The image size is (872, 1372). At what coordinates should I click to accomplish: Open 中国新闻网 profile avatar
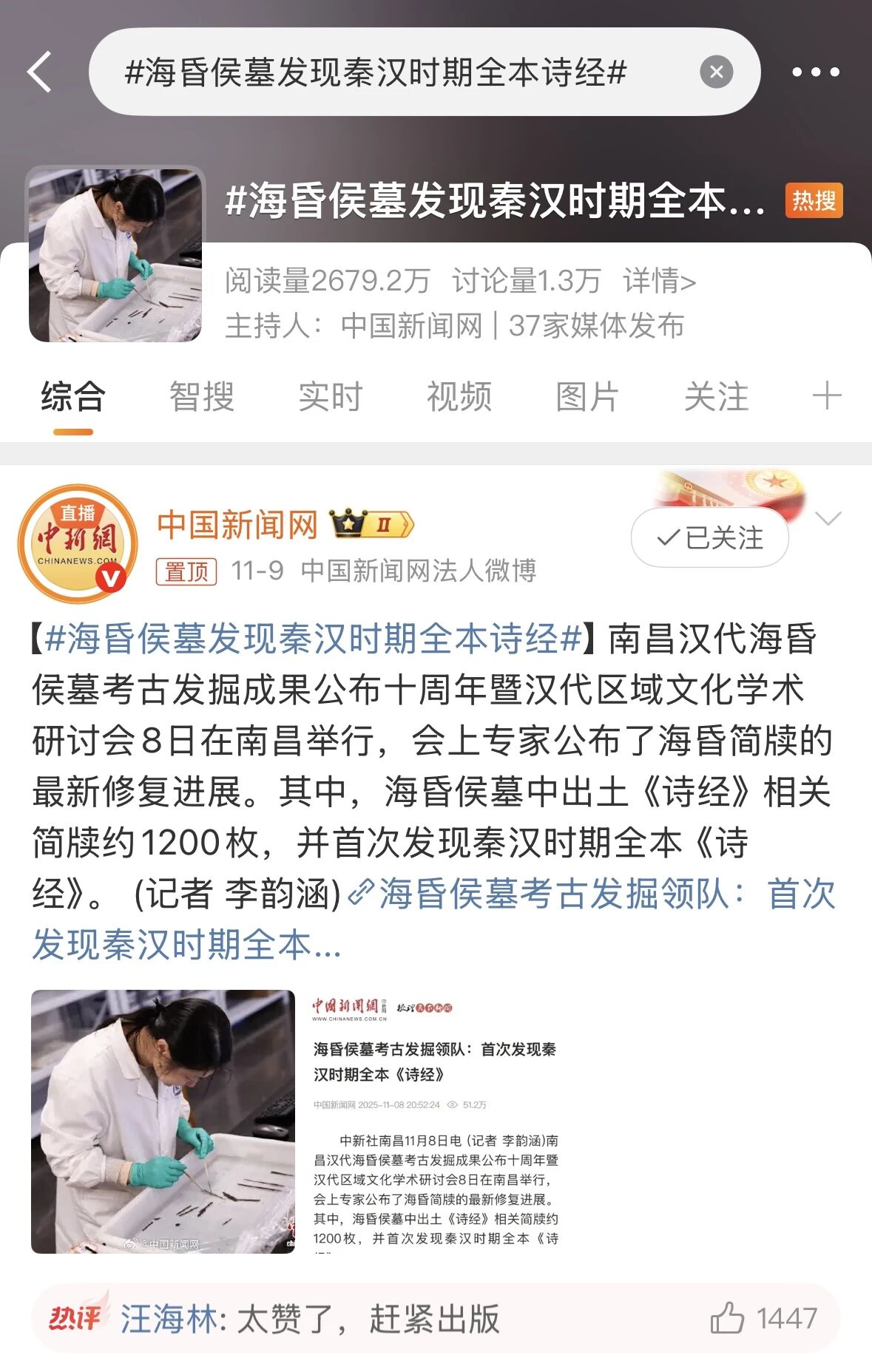coord(77,543)
